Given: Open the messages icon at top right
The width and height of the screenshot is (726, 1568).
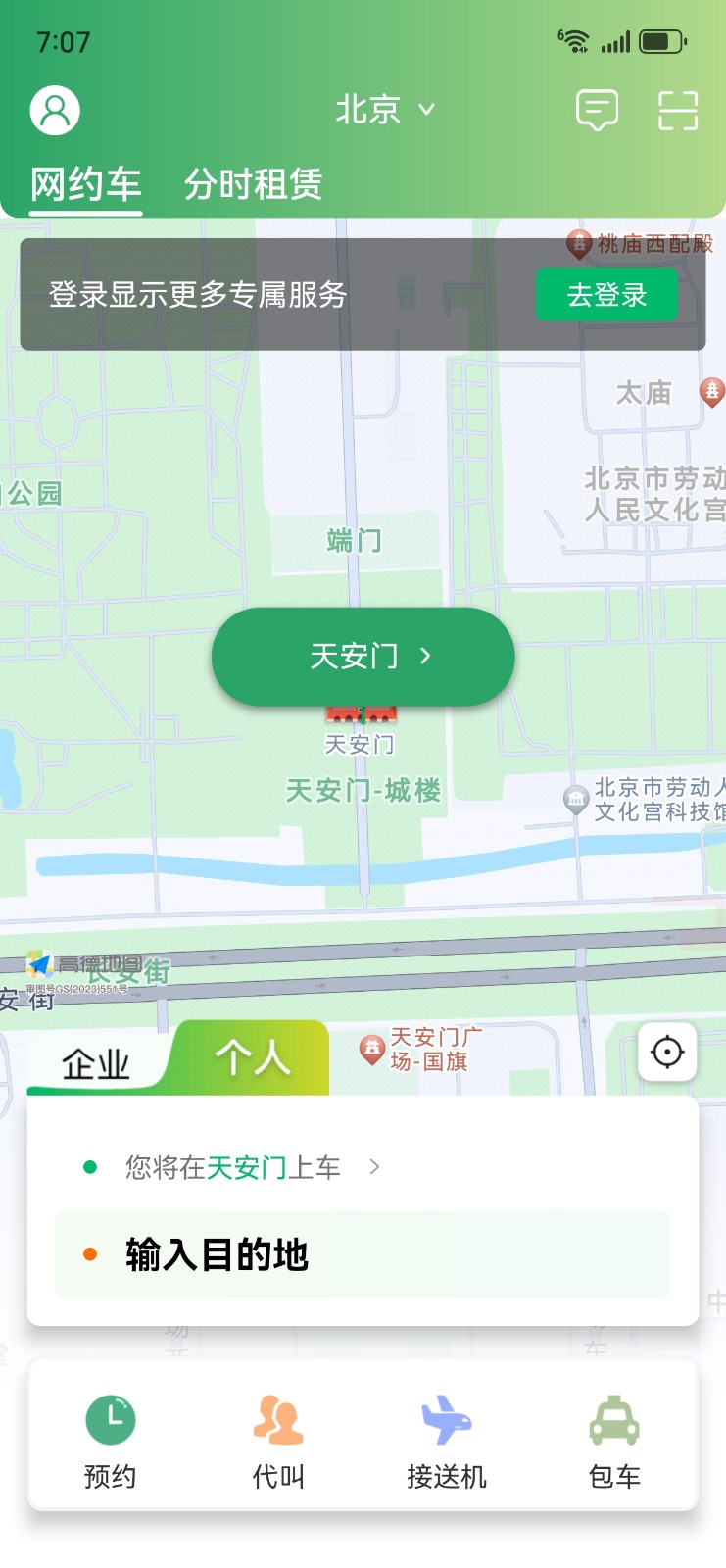Looking at the screenshot, I should point(597,110).
